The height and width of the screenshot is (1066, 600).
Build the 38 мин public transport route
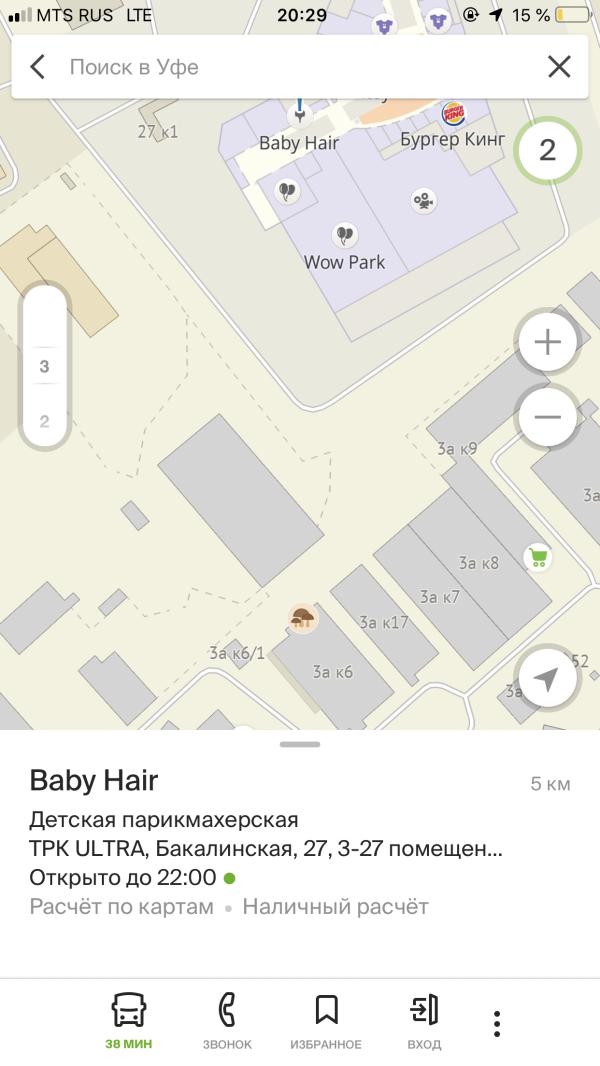pos(129,1021)
